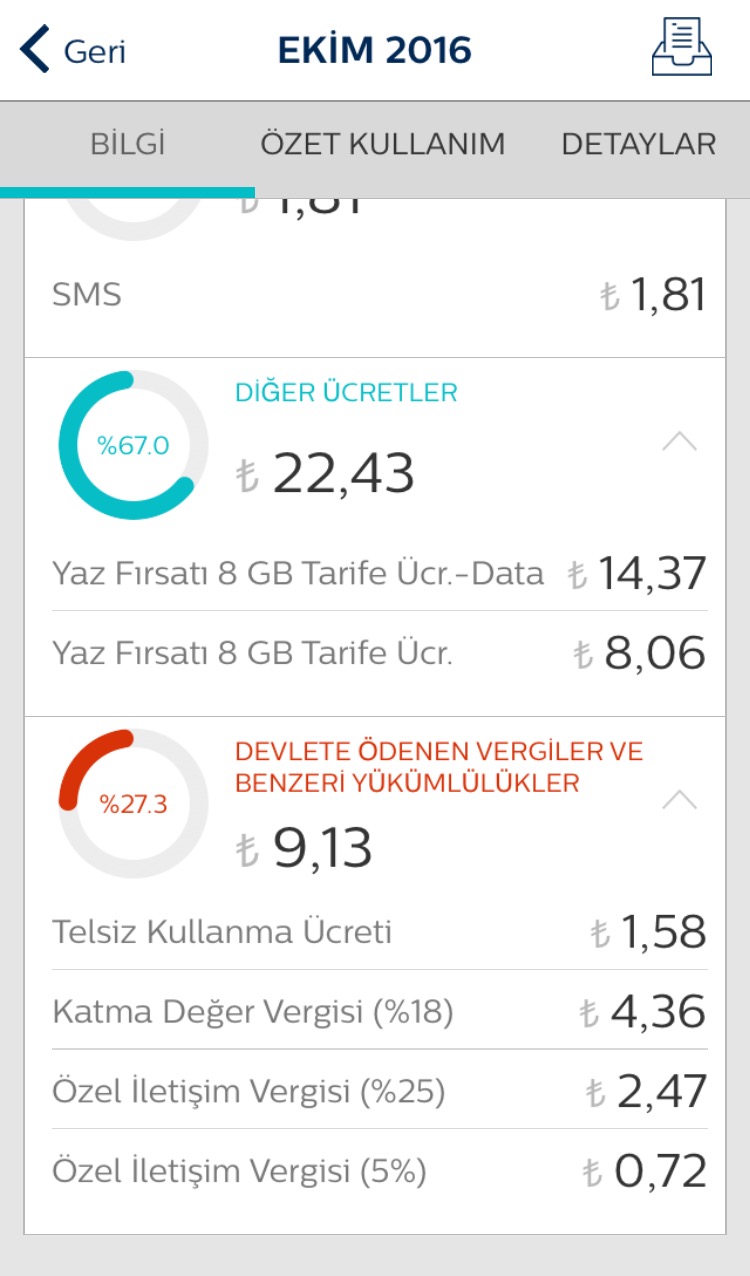The height and width of the screenshot is (1276, 750).
Task: Switch to the BİLGİ tab
Action: pyautogui.click(x=127, y=144)
